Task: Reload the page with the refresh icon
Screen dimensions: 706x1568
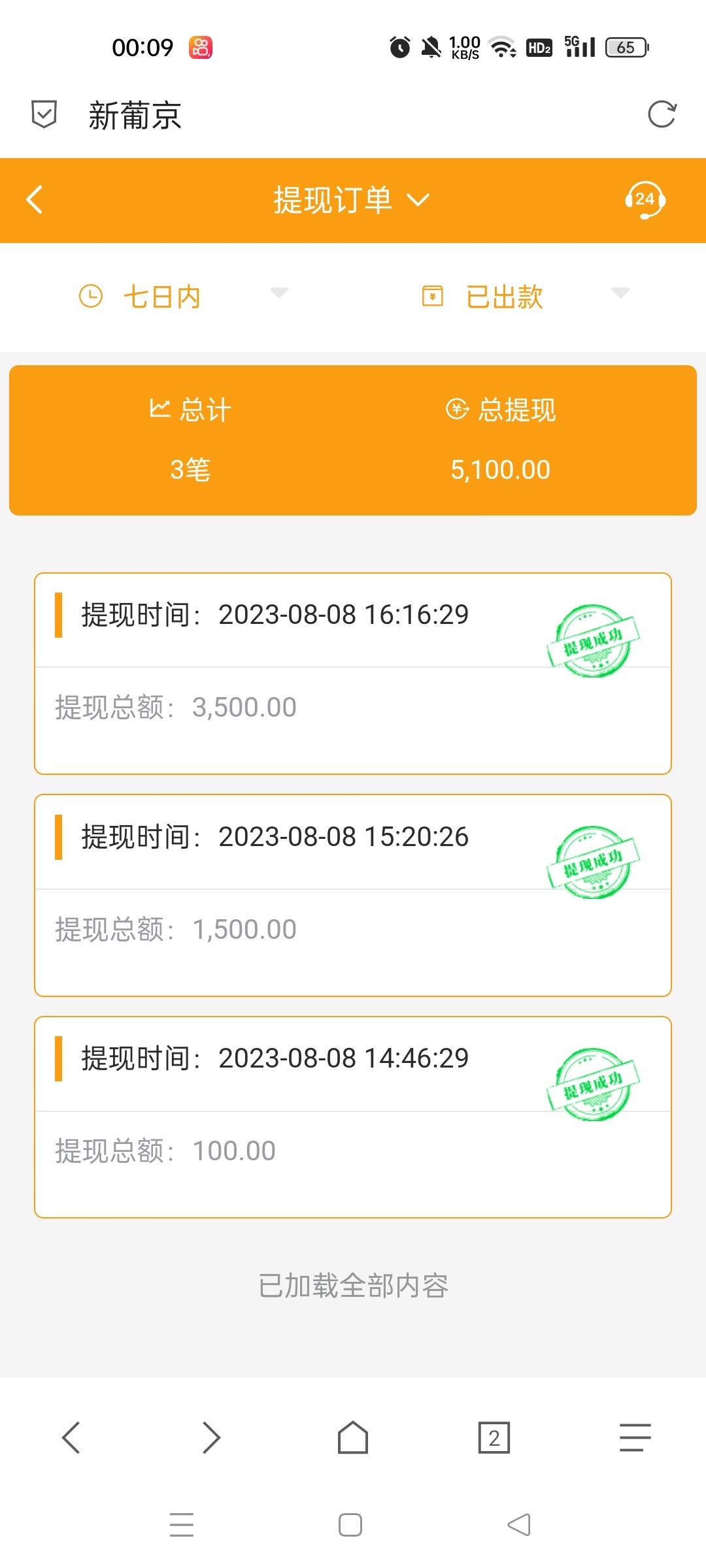Action: pyautogui.click(x=662, y=114)
